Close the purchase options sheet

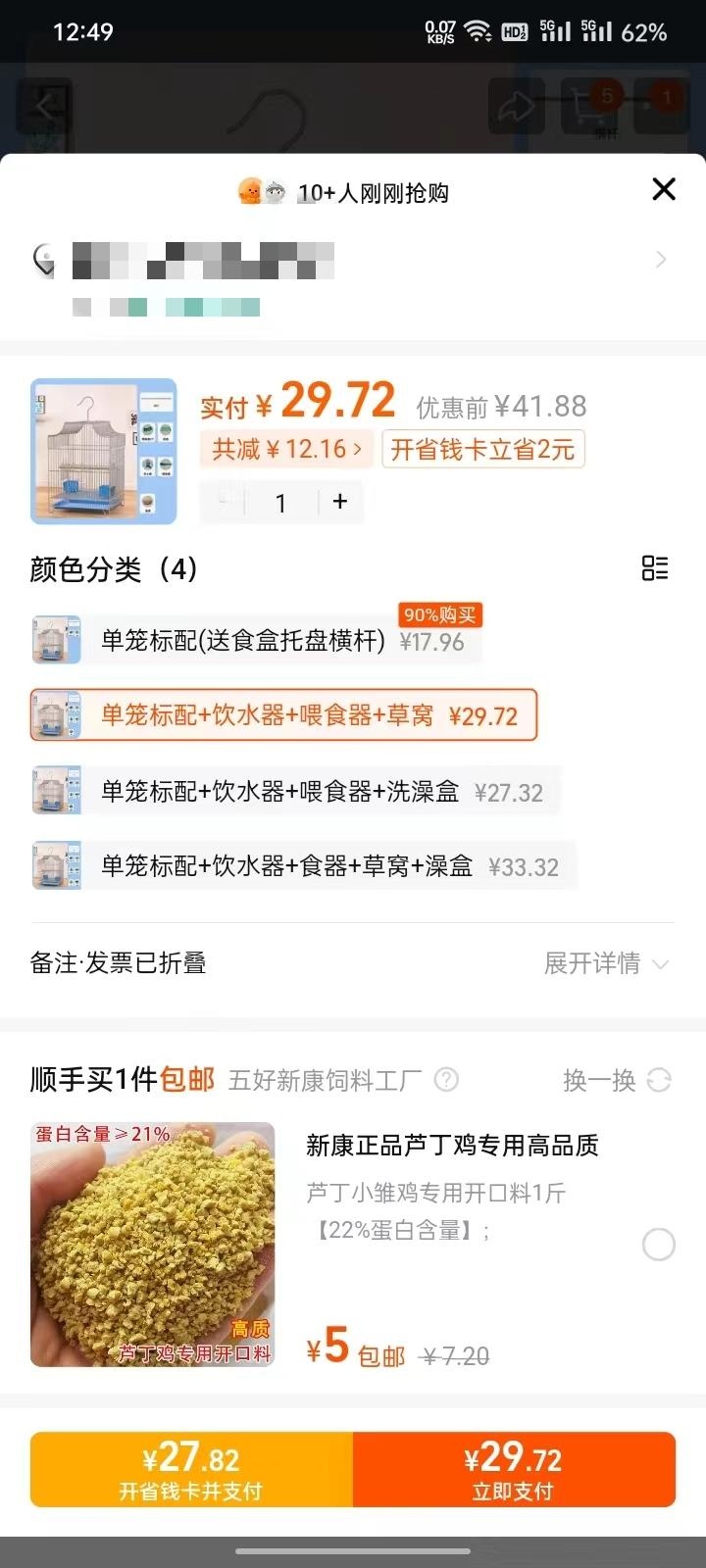click(x=664, y=189)
